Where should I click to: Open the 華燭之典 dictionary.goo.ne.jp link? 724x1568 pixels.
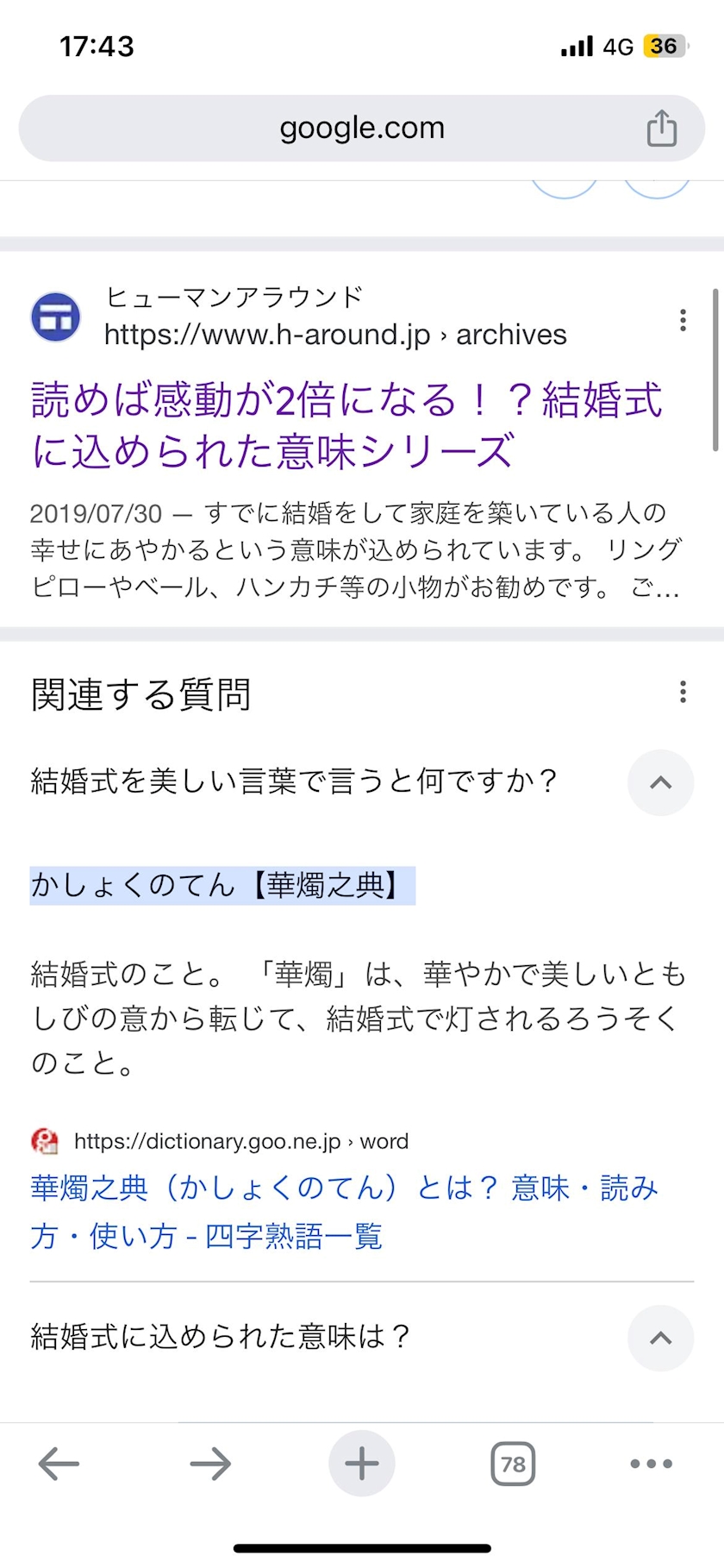pos(345,1212)
